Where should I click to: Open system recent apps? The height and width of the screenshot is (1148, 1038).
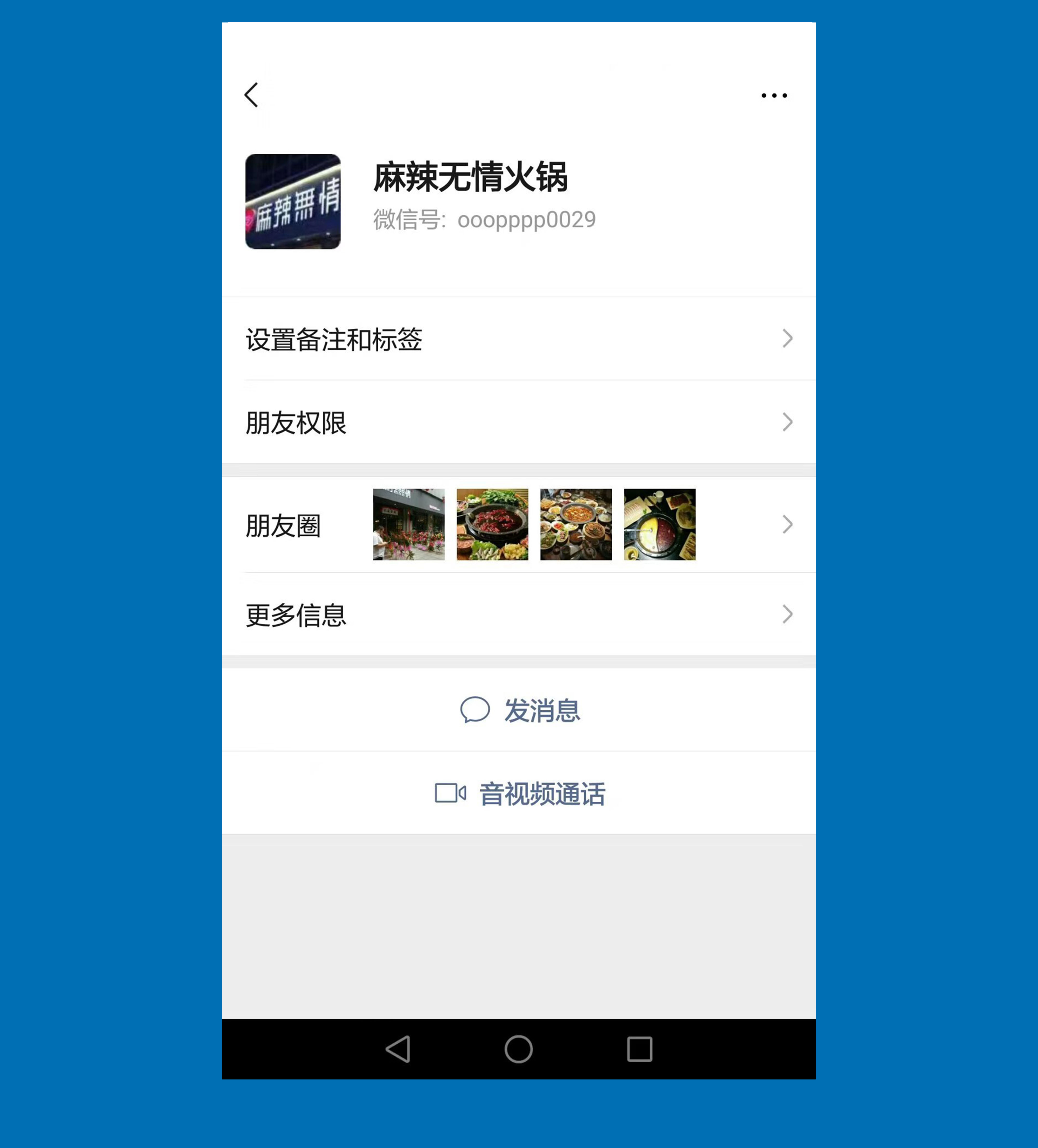pos(639,1049)
